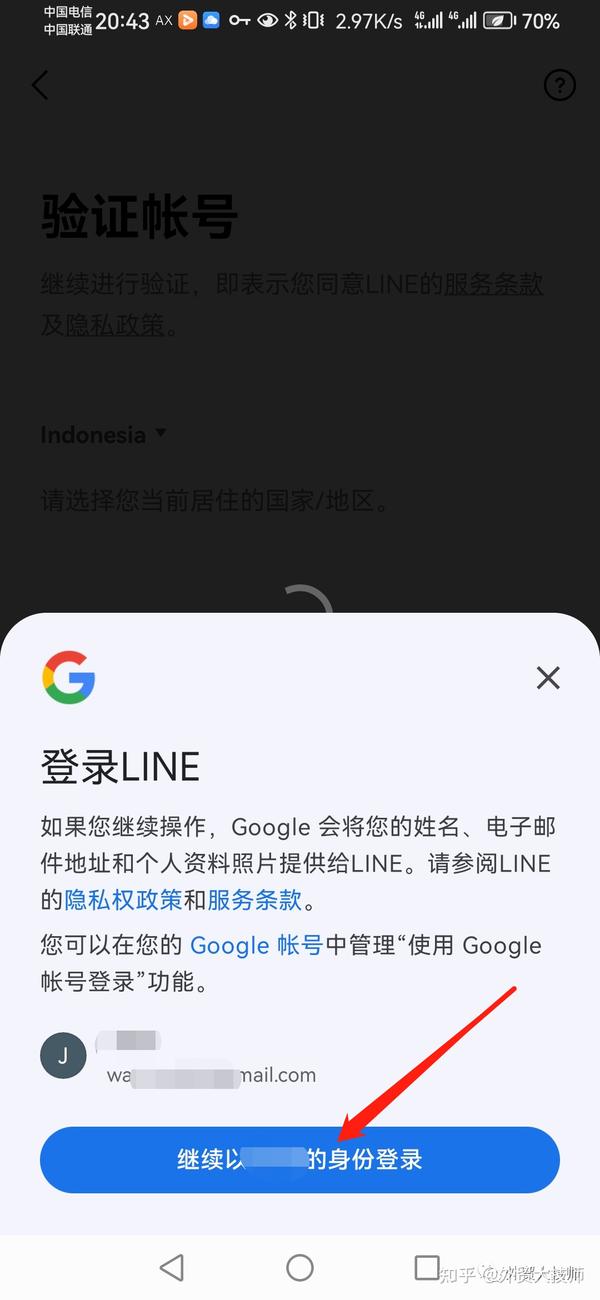This screenshot has width=600, height=1300.
Task: Continue signing in with the Google account
Action: (x=300, y=1159)
